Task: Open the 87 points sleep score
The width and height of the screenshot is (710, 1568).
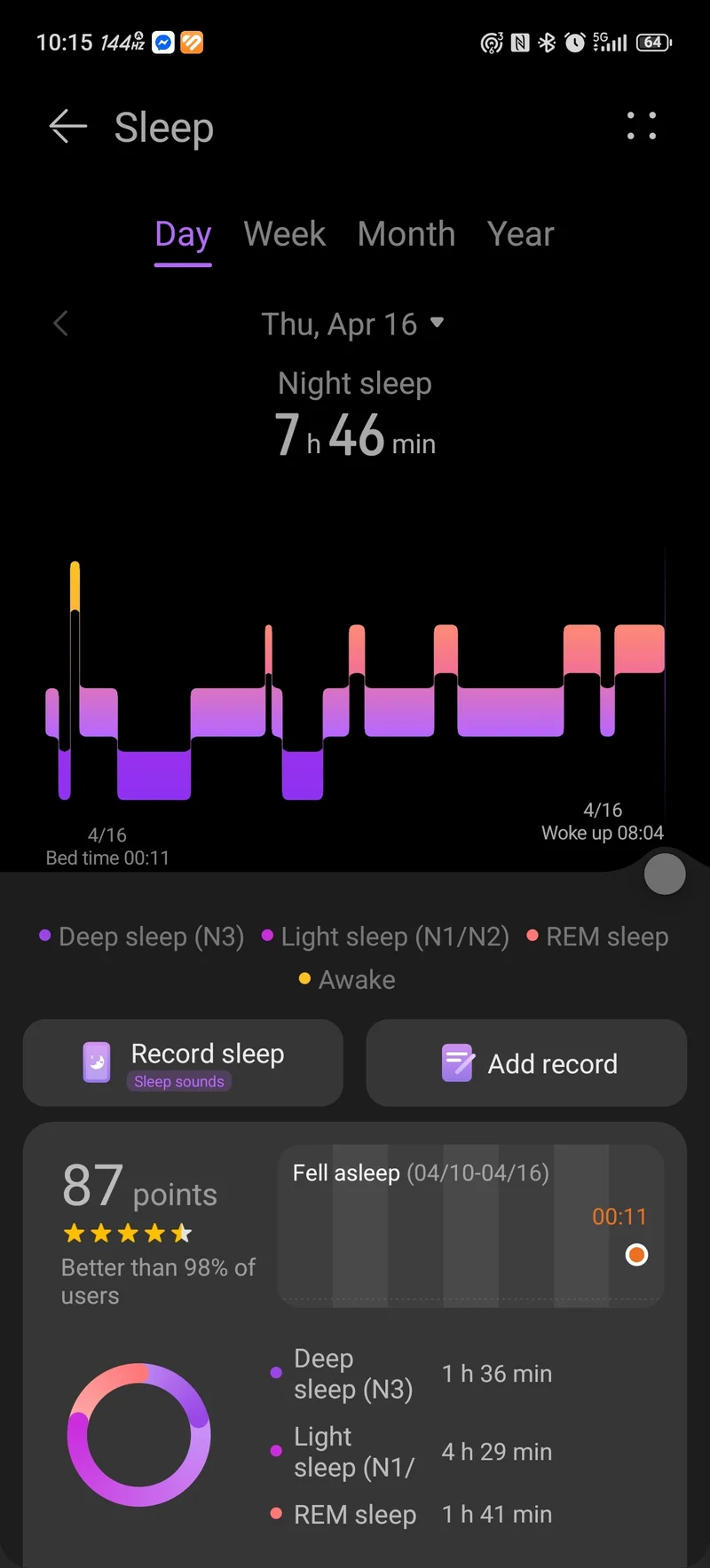Action: point(139,1187)
